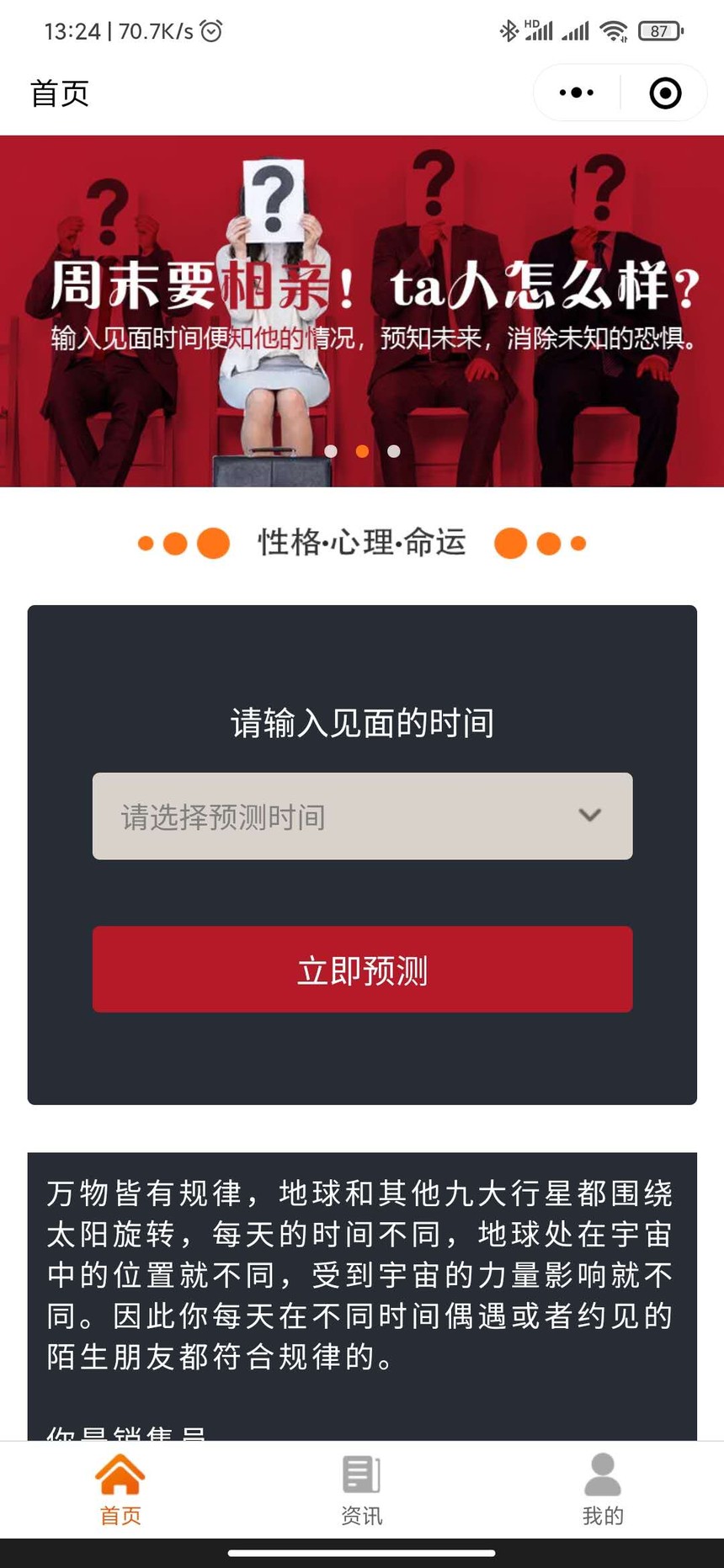
Task: Jump to the third banner slide dot
Action: pyautogui.click(x=393, y=451)
